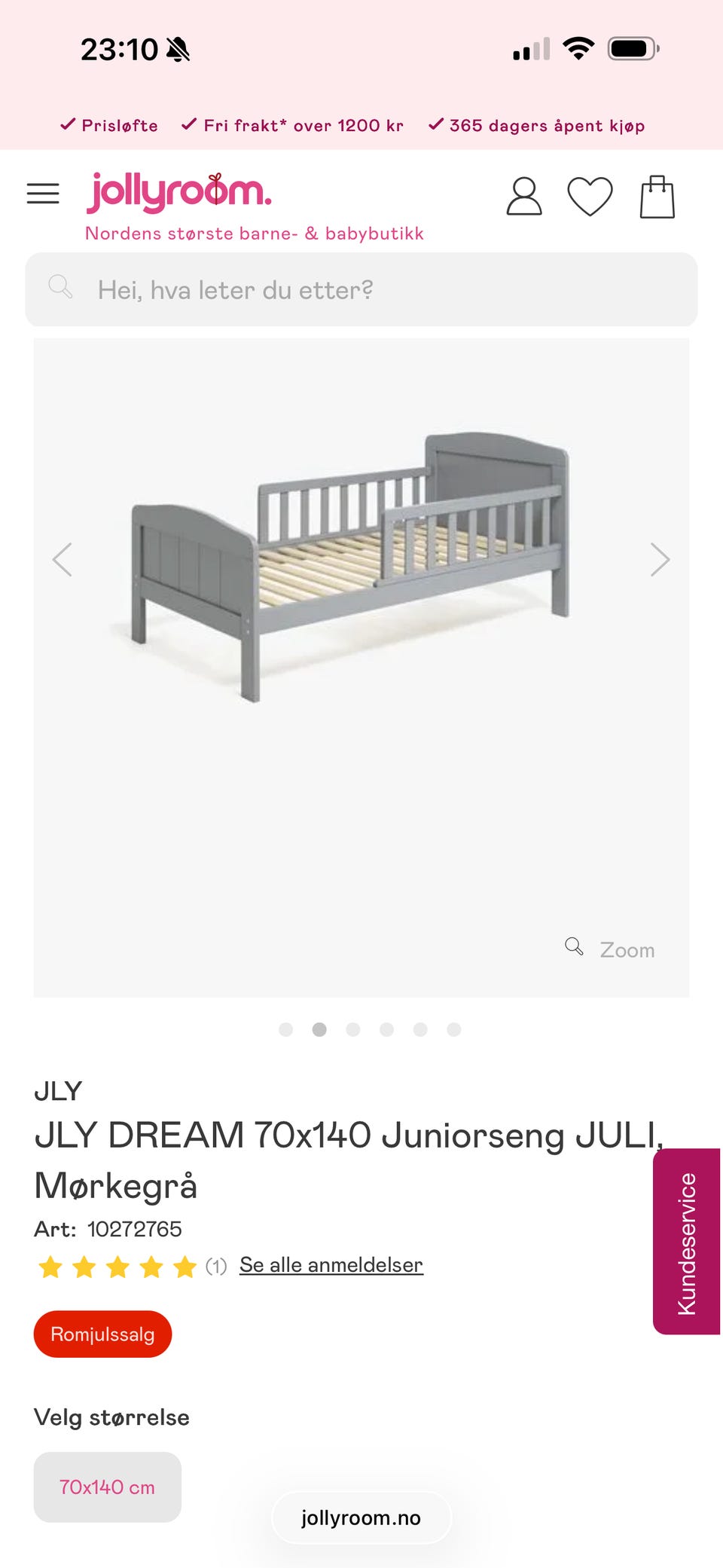Jump to the last image dot

click(x=453, y=1030)
